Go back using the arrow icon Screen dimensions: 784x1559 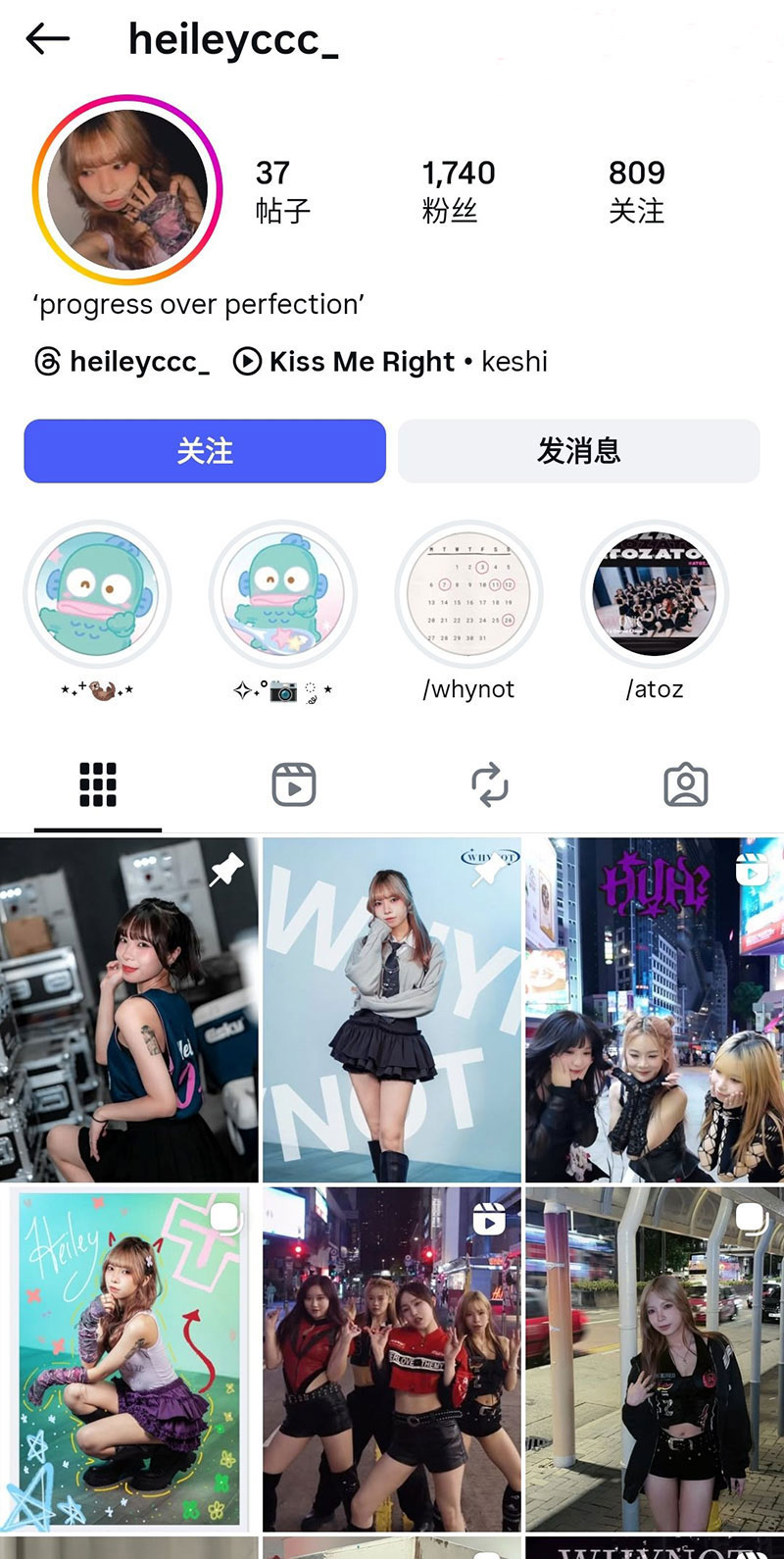click(x=48, y=39)
